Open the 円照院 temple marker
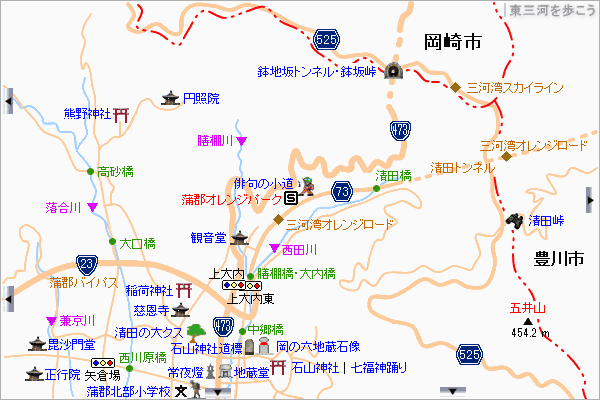 coord(170,98)
